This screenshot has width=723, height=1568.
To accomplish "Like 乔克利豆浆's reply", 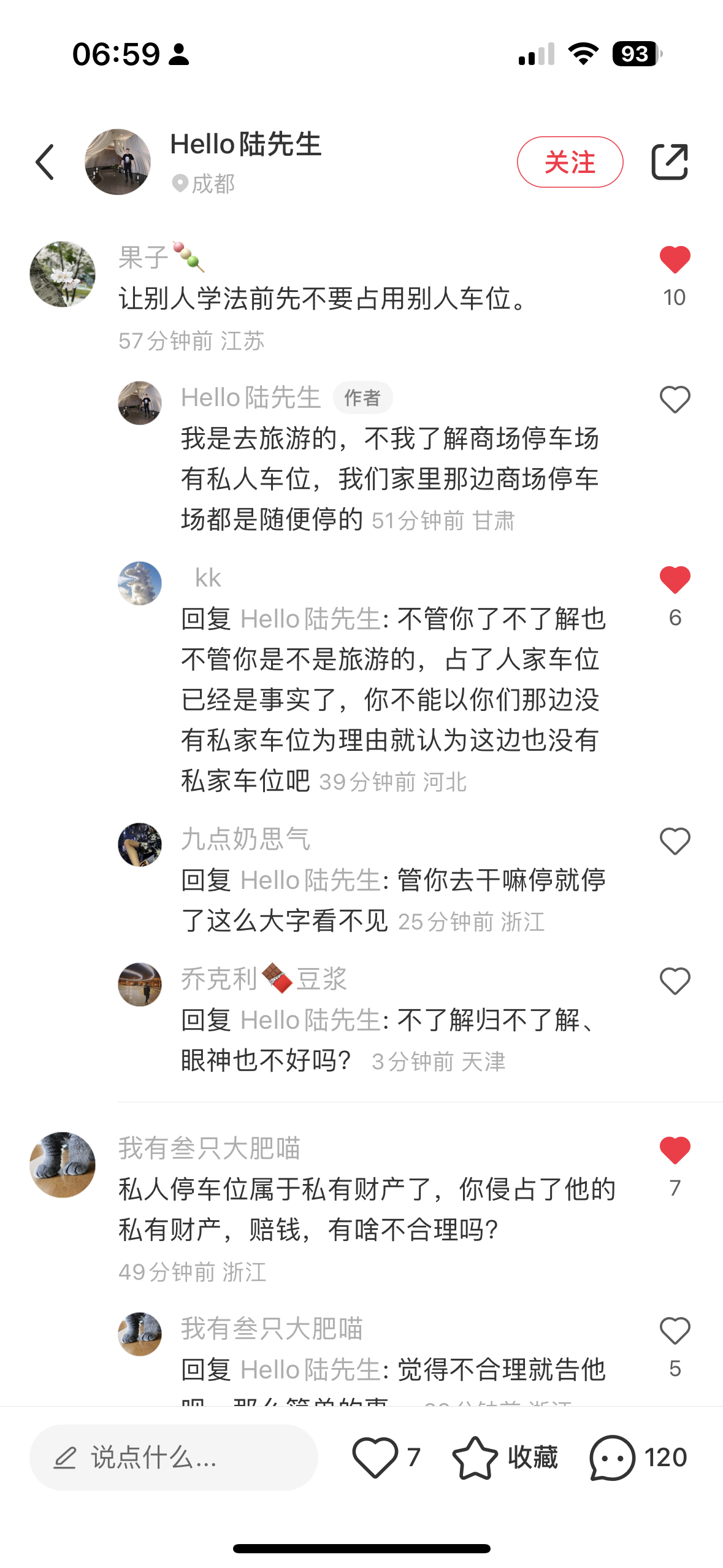I will (675, 981).
